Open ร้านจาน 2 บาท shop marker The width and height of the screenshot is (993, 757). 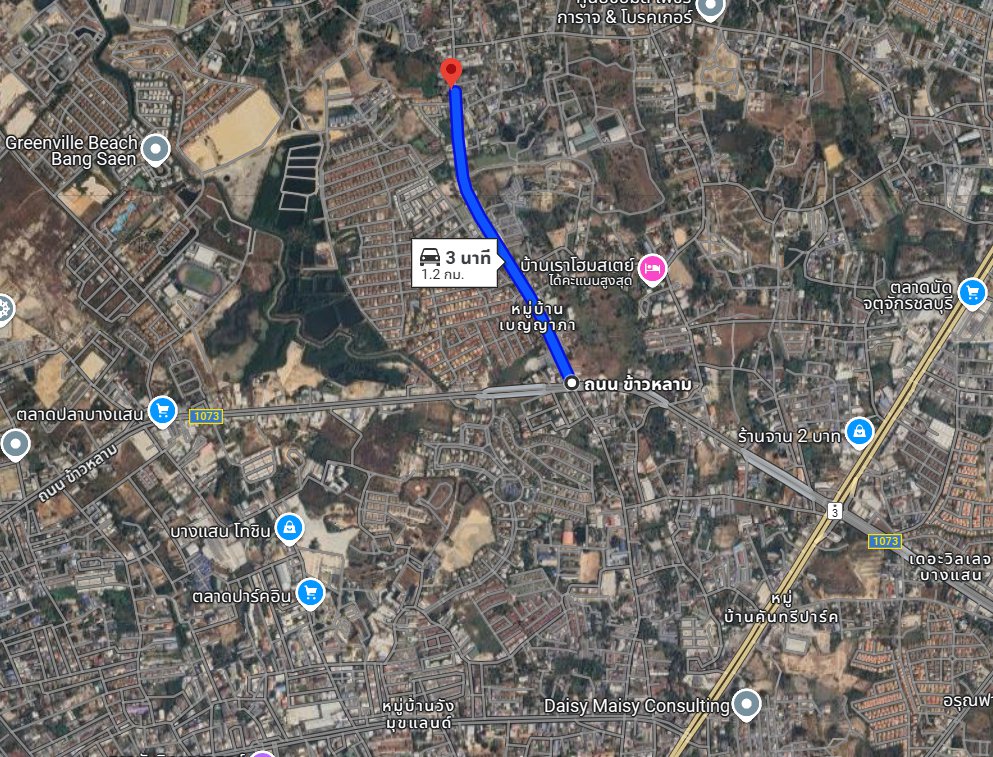[858, 432]
